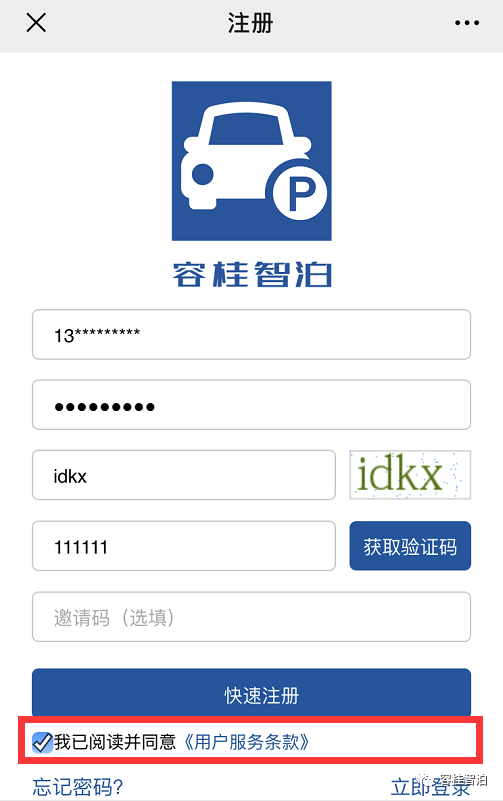Image resolution: width=503 pixels, height=801 pixels.
Task: Close the registration page
Action: click(x=36, y=23)
